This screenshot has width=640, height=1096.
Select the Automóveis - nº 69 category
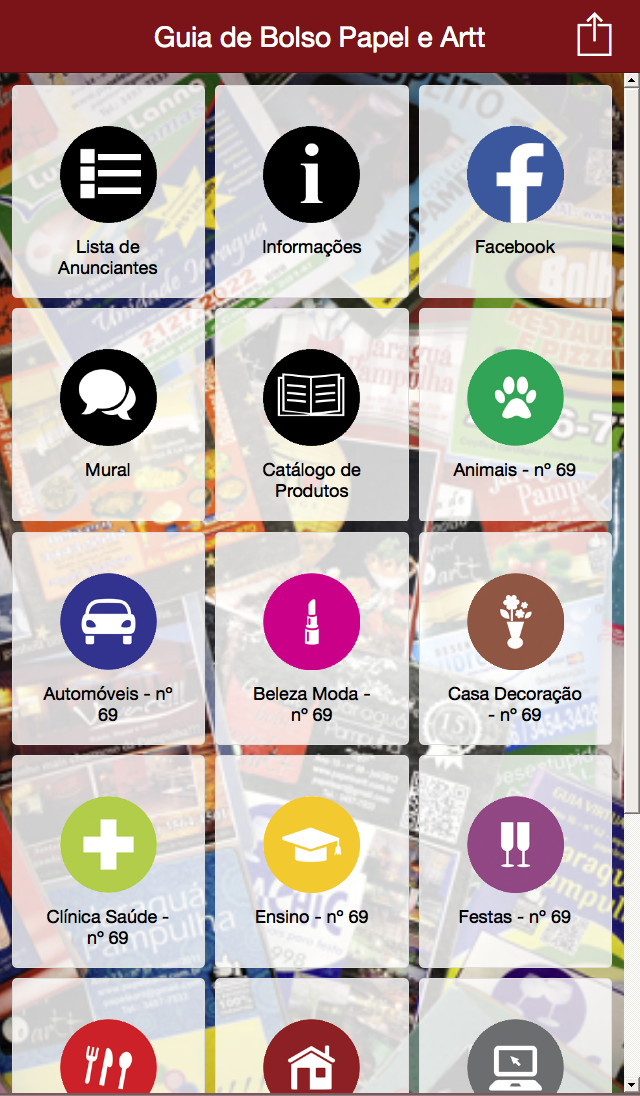point(108,638)
